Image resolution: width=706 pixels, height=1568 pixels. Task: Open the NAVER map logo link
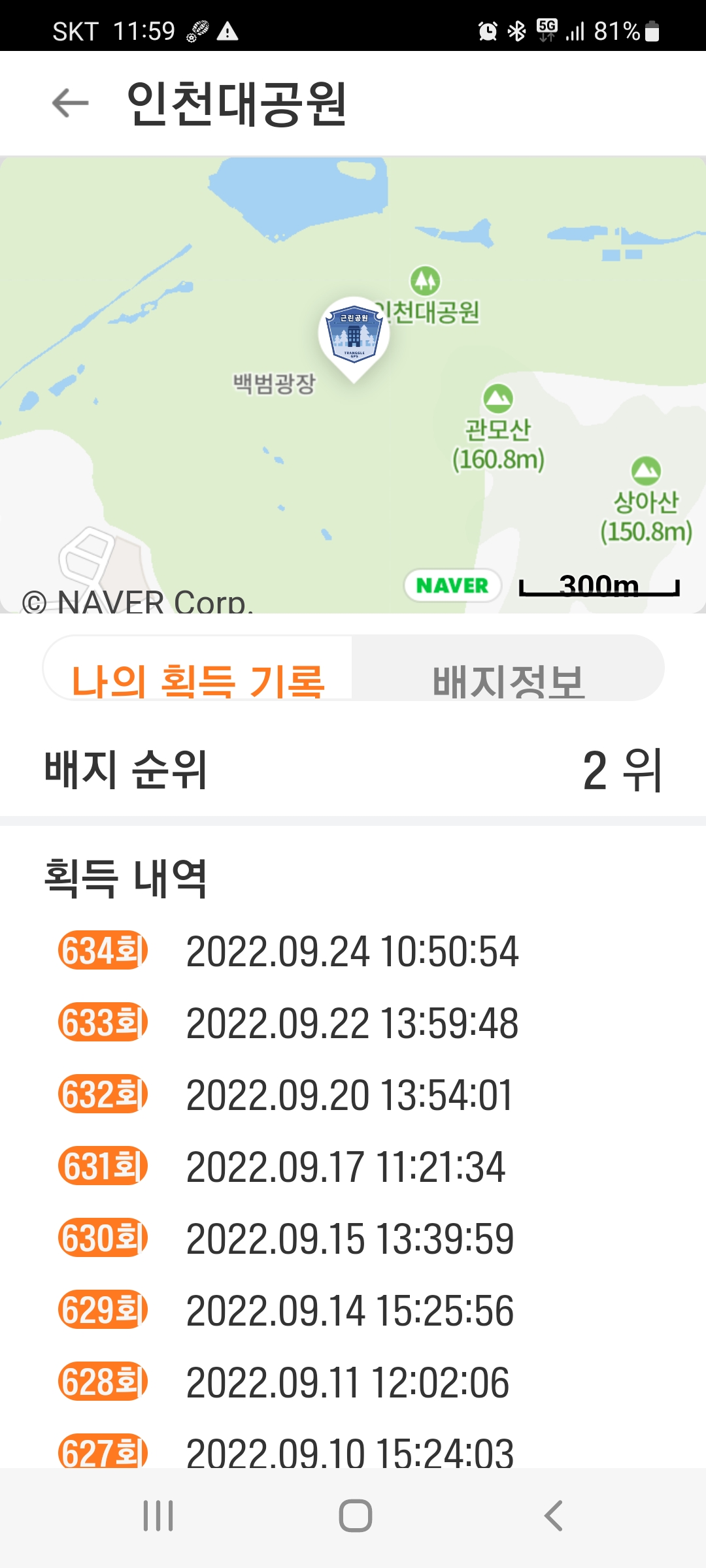(x=452, y=585)
